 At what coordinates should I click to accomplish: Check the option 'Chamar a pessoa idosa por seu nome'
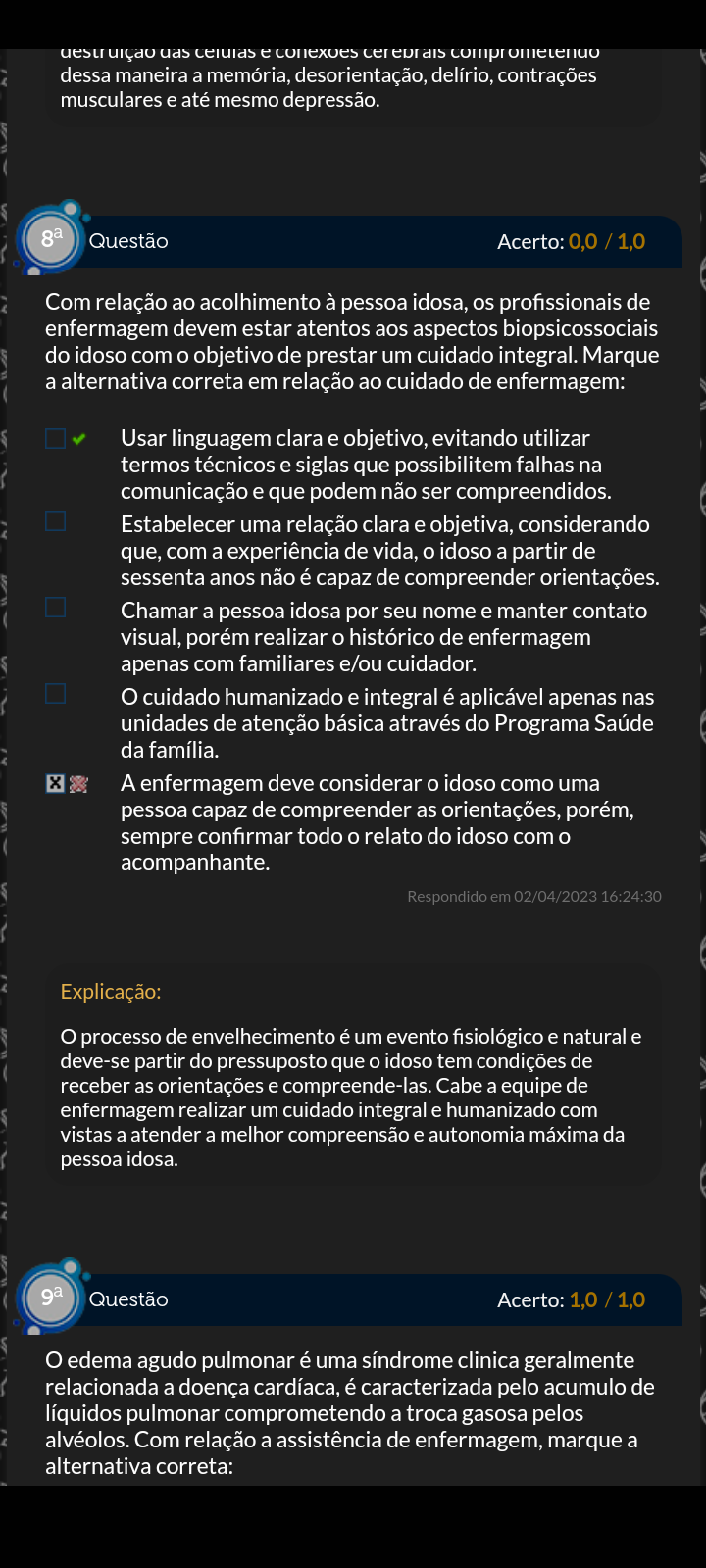(56, 608)
